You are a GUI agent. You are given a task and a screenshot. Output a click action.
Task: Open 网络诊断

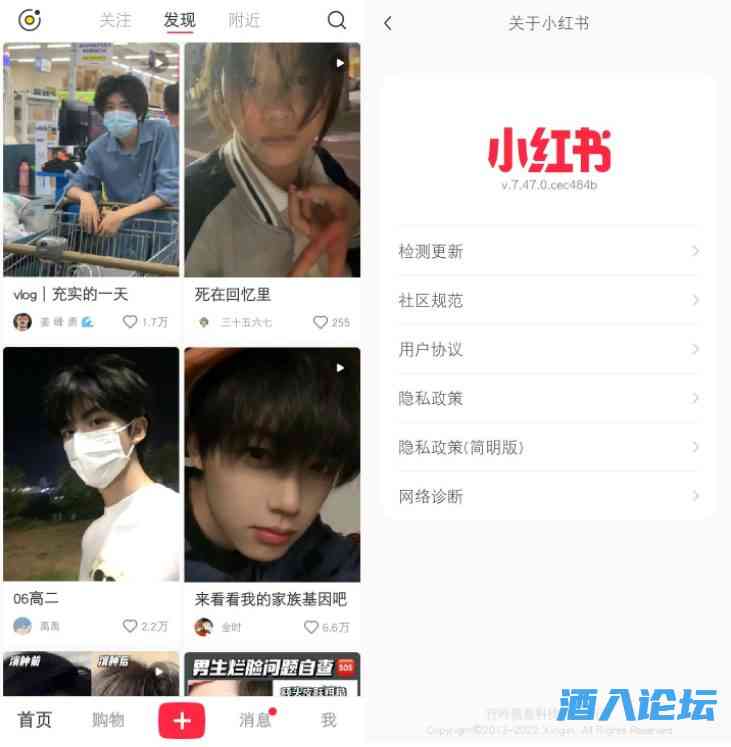548,496
